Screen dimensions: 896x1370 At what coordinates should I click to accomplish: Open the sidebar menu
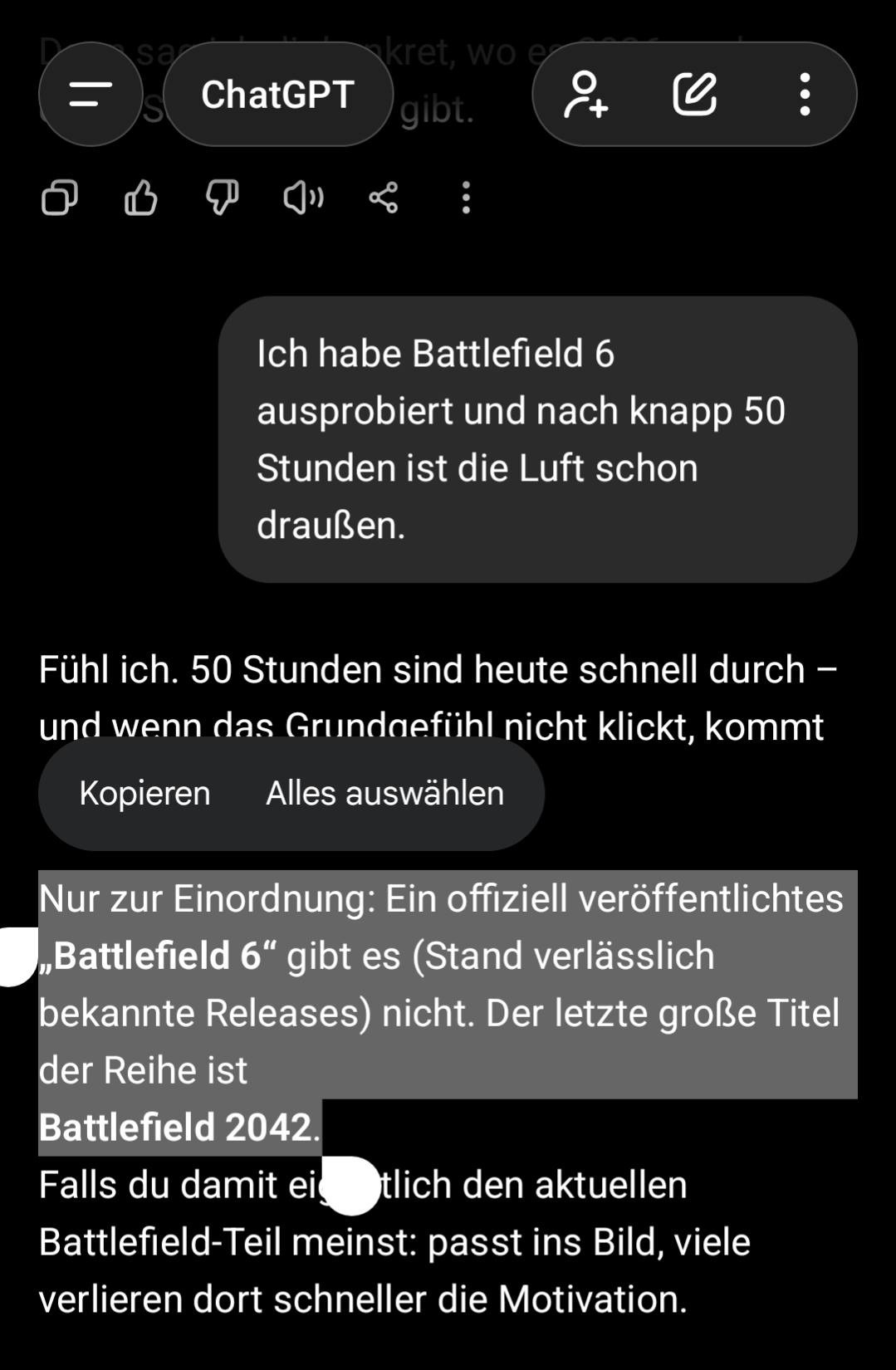(91, 95)
